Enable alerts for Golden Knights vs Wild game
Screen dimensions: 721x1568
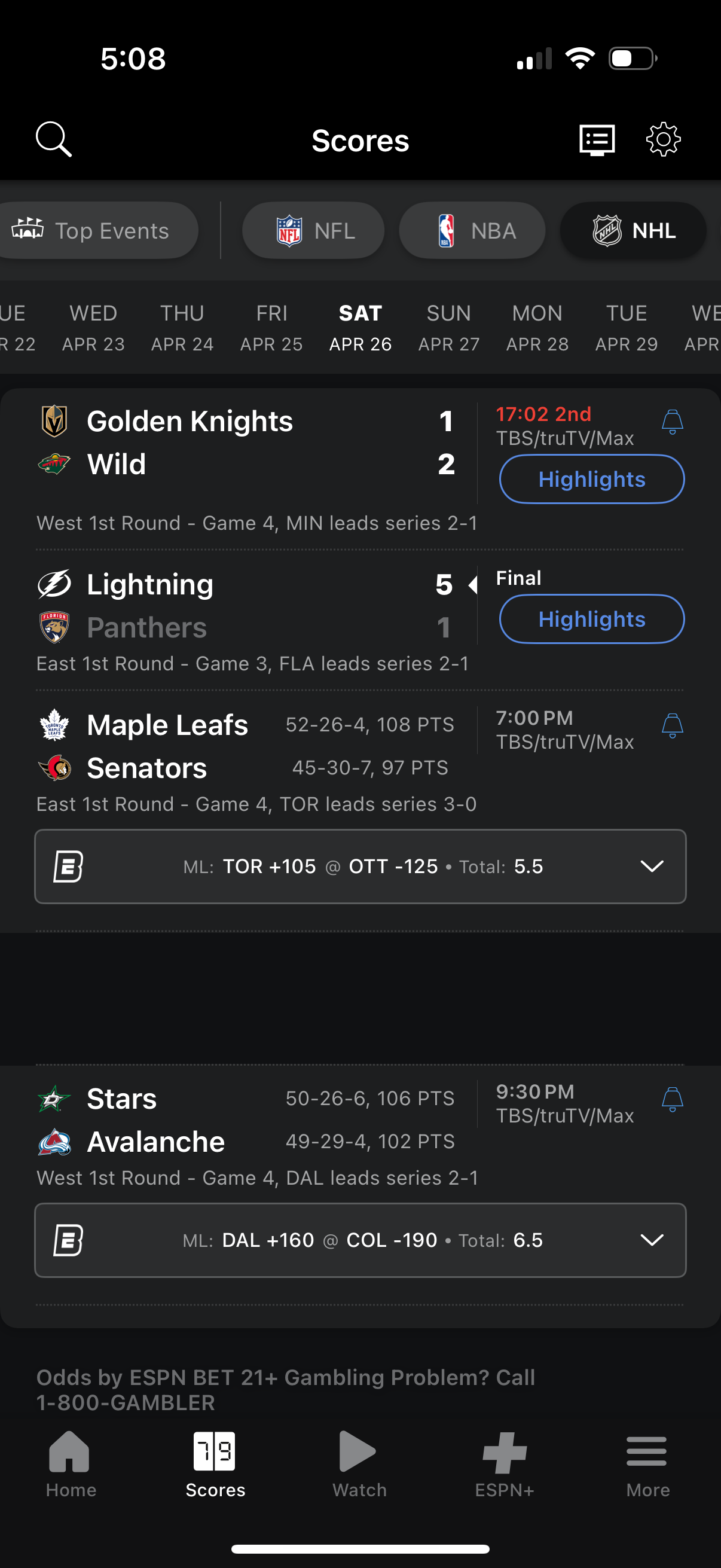pyautogui.click(x=672, y=421)
